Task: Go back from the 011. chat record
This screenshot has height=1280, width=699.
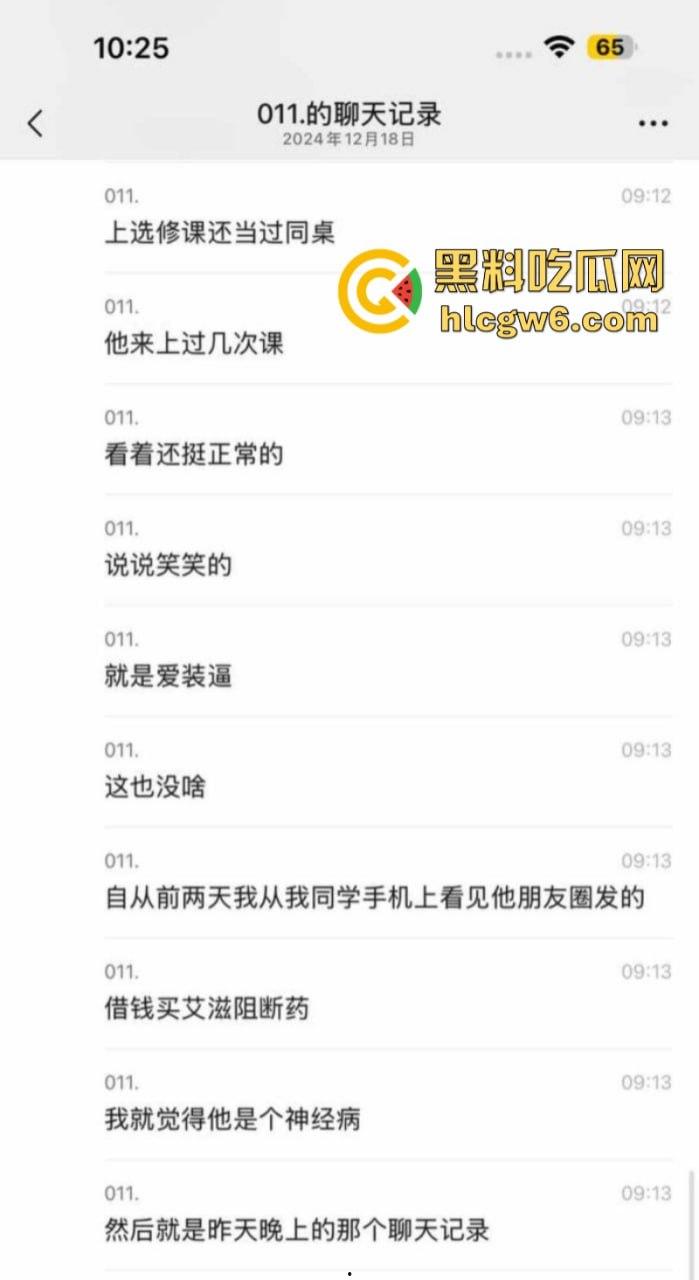Action: (x=36, y=123)
